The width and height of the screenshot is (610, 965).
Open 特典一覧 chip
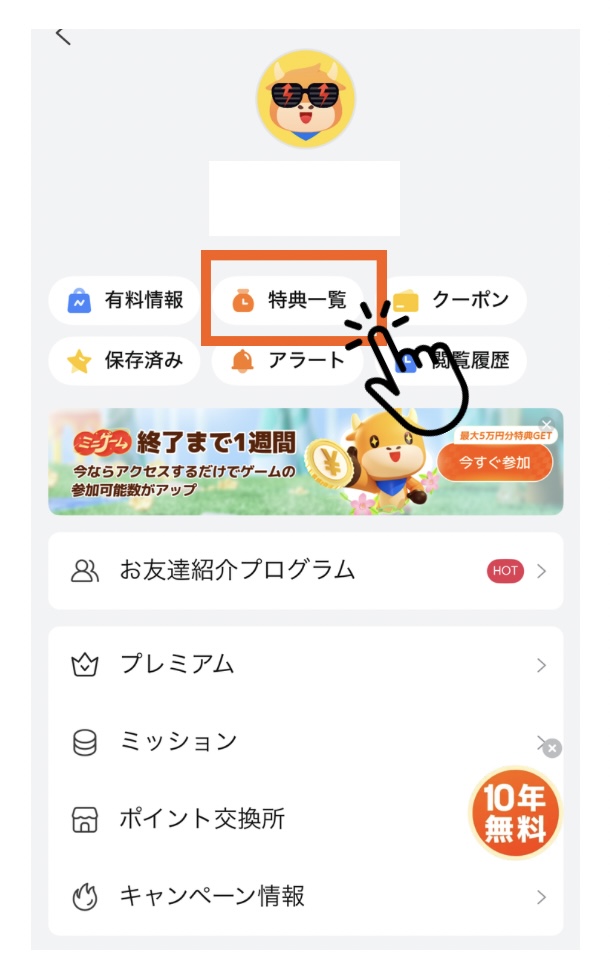289,300
